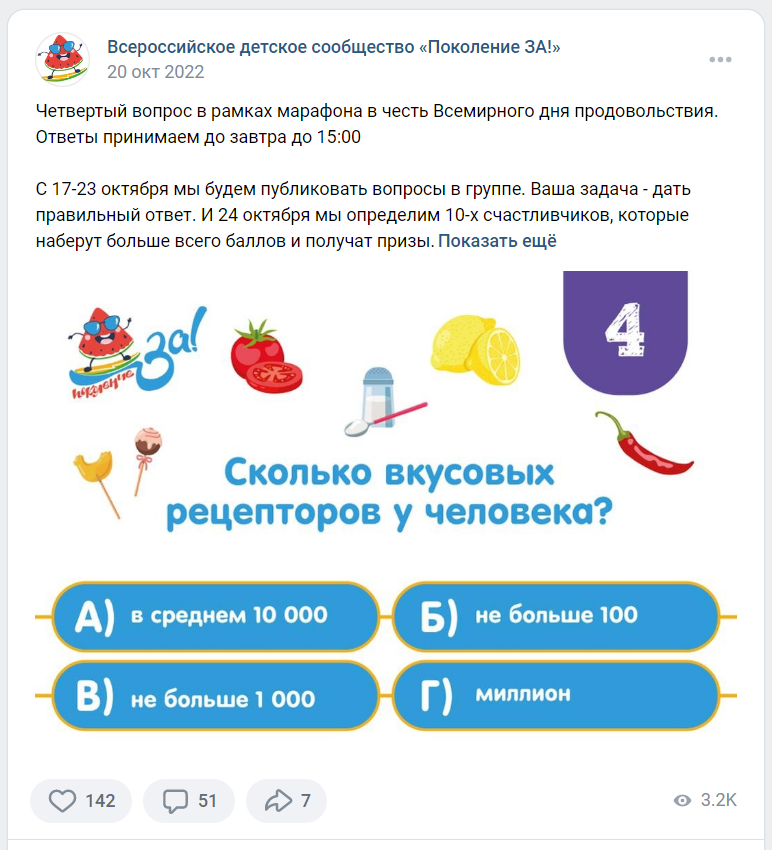Open the «Поколение ЗА!» community avatar

click(x=63, y=59)
